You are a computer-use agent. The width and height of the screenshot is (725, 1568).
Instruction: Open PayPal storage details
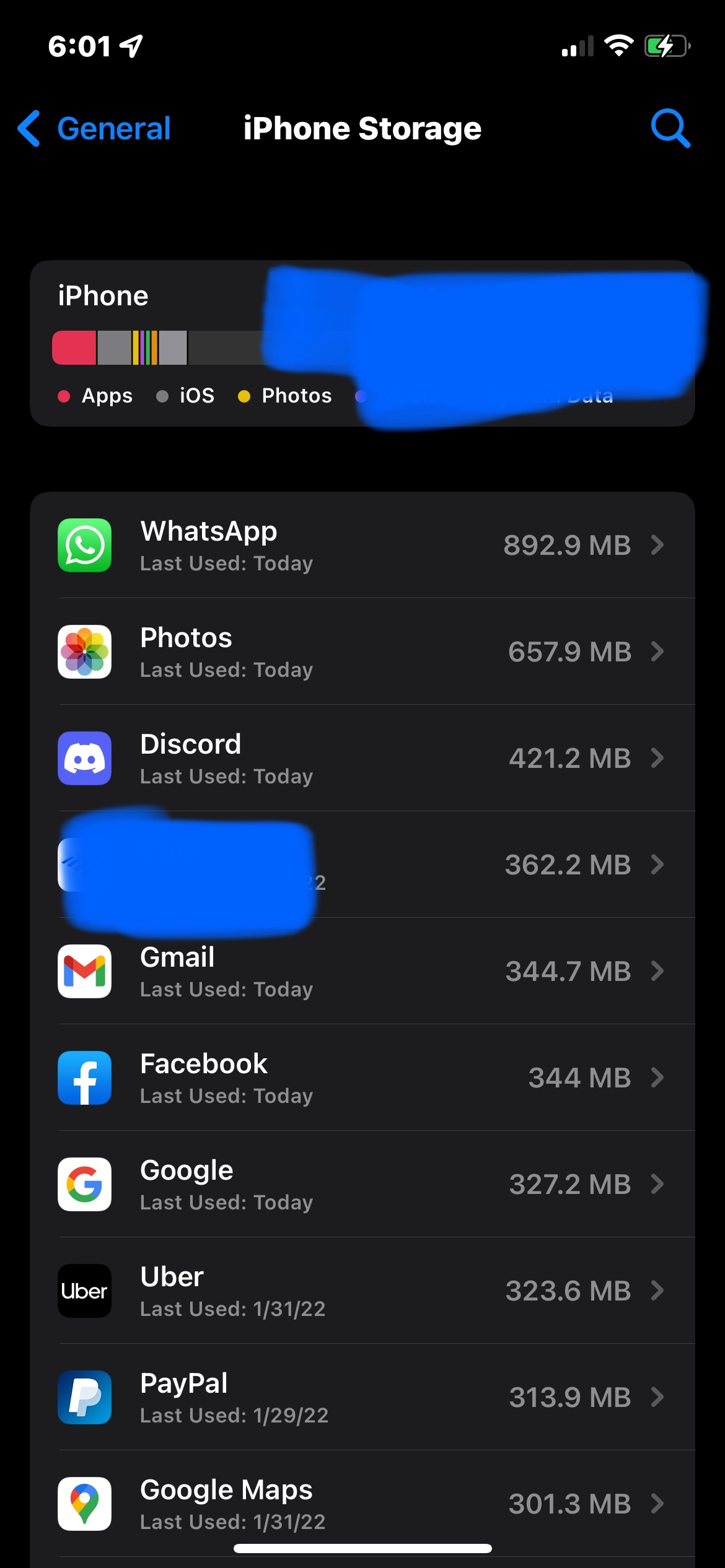coord(362,1397)
